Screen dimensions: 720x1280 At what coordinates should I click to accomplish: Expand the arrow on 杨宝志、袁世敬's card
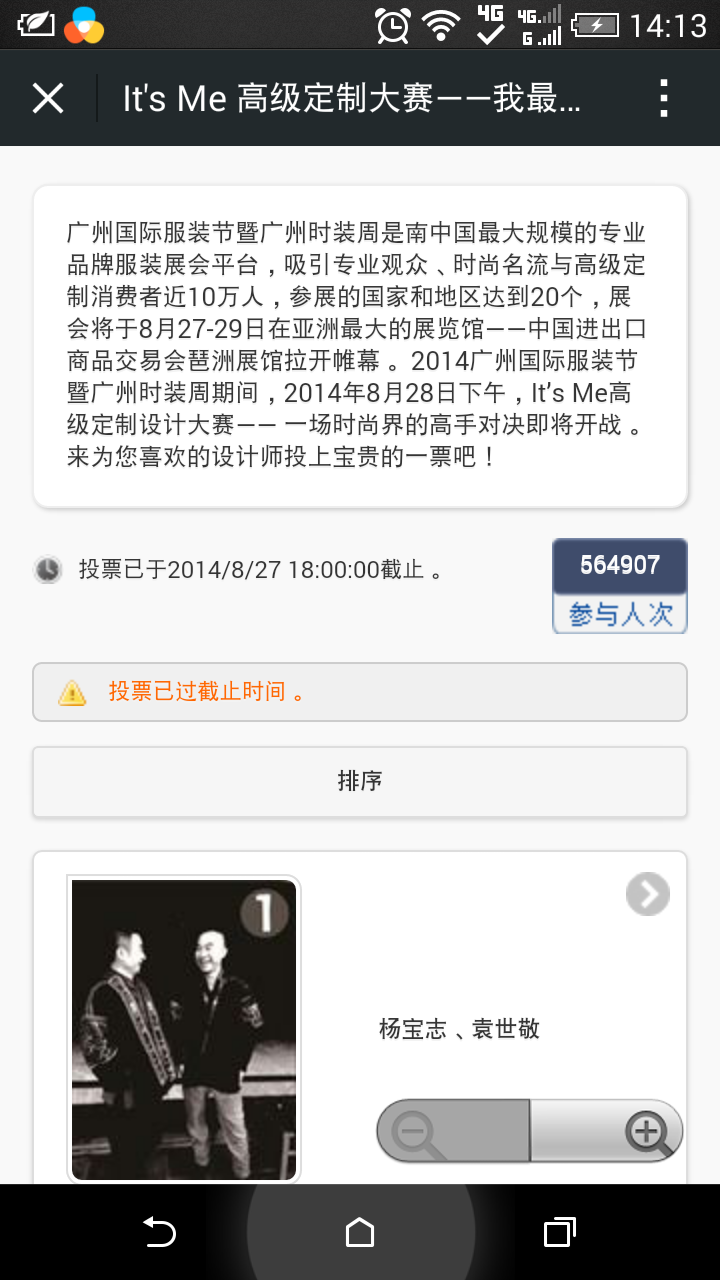pos(647,894)
